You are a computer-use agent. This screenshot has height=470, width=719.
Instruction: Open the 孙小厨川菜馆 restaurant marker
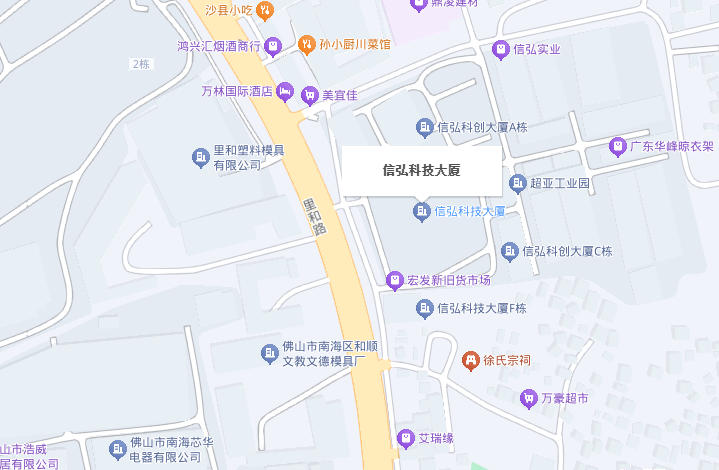click(x=306, y=45)
